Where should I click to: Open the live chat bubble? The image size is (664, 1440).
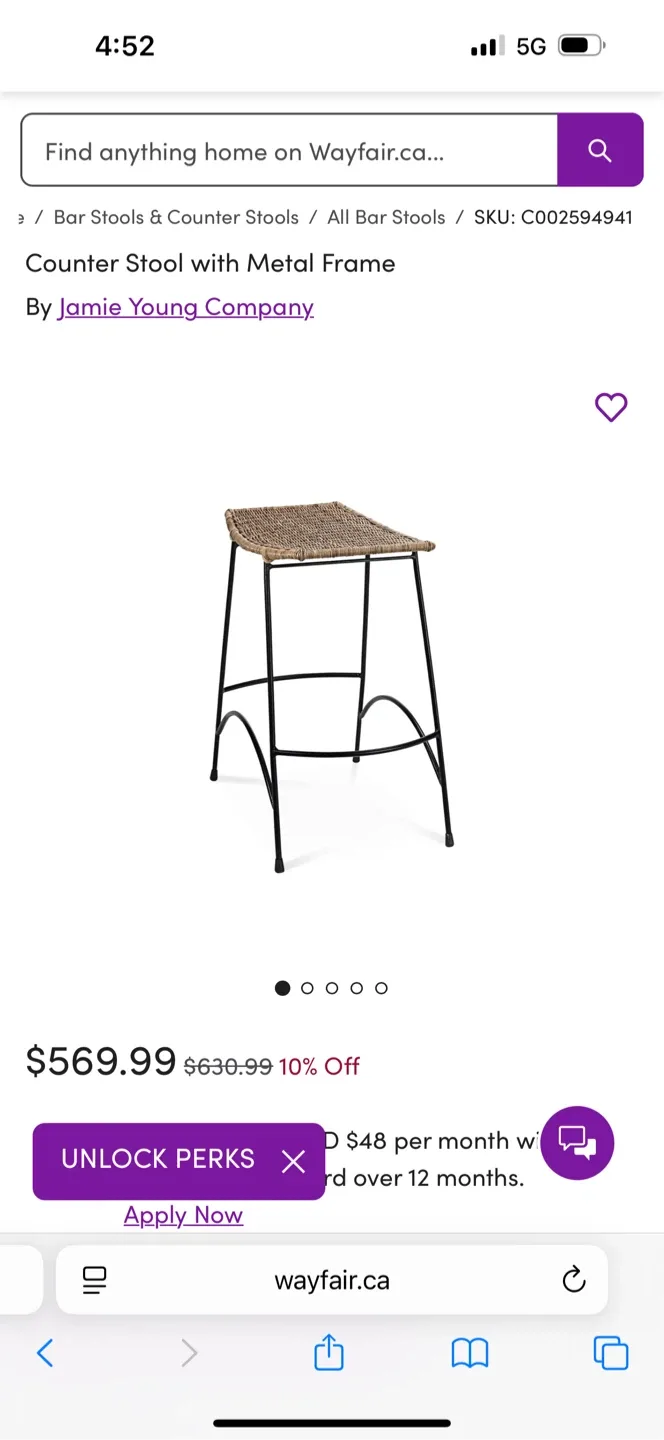pos(577,1142)
